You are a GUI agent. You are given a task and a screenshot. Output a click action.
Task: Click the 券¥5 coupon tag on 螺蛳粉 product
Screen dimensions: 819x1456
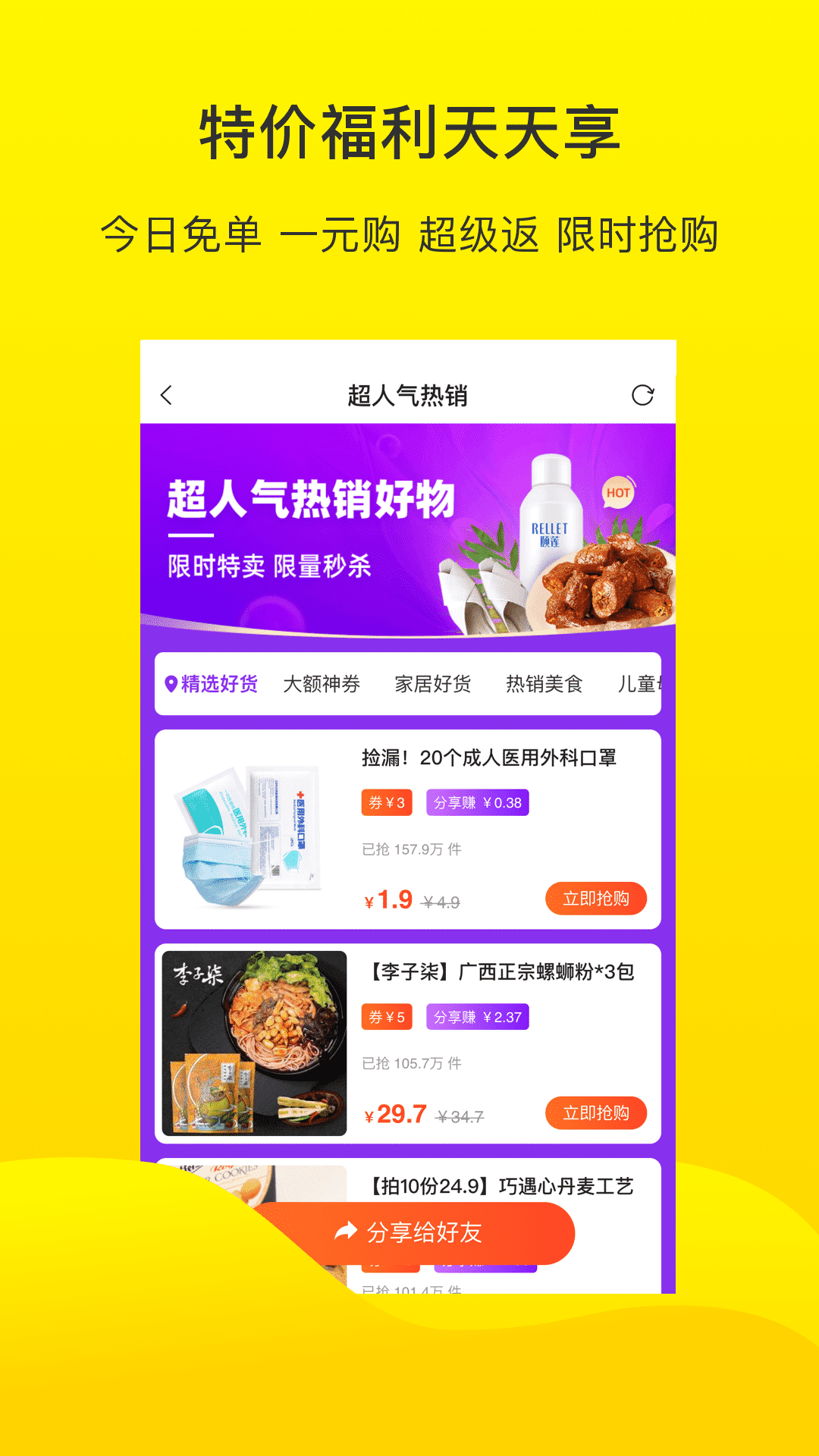coord(386,1017)
